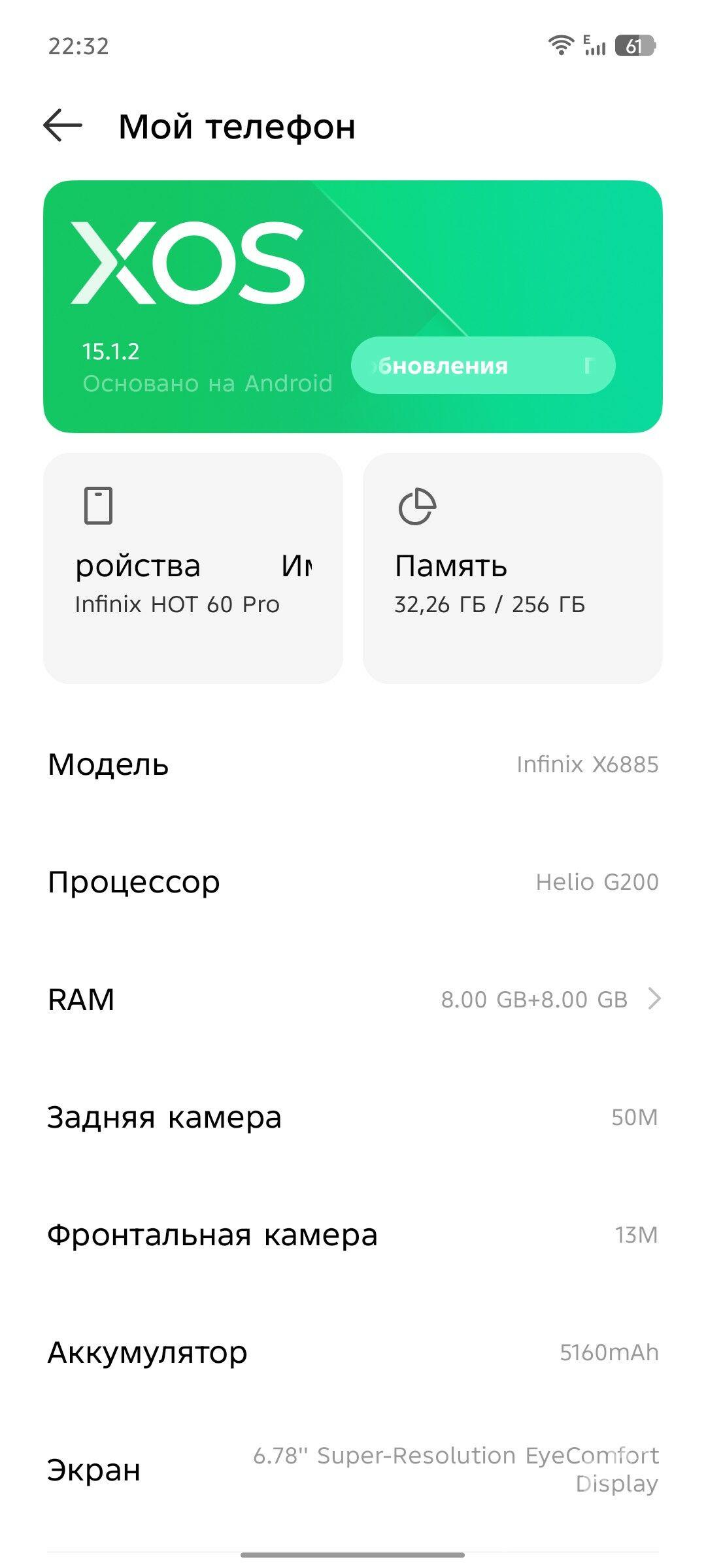Viewport: 706px width, 1568px height.
Task: Open device info via phone icon
Action: tap(98, 506)
